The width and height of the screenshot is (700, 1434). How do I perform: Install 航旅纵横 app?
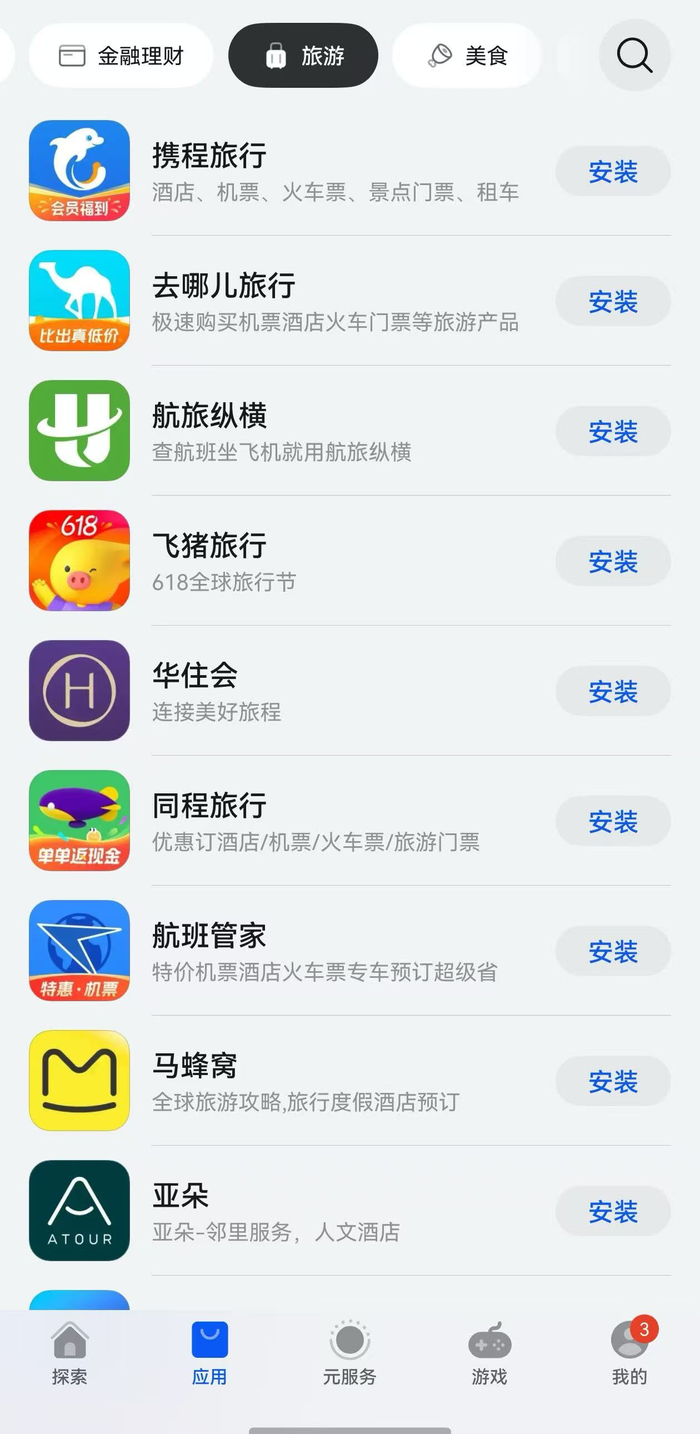[x=613, y=432]
